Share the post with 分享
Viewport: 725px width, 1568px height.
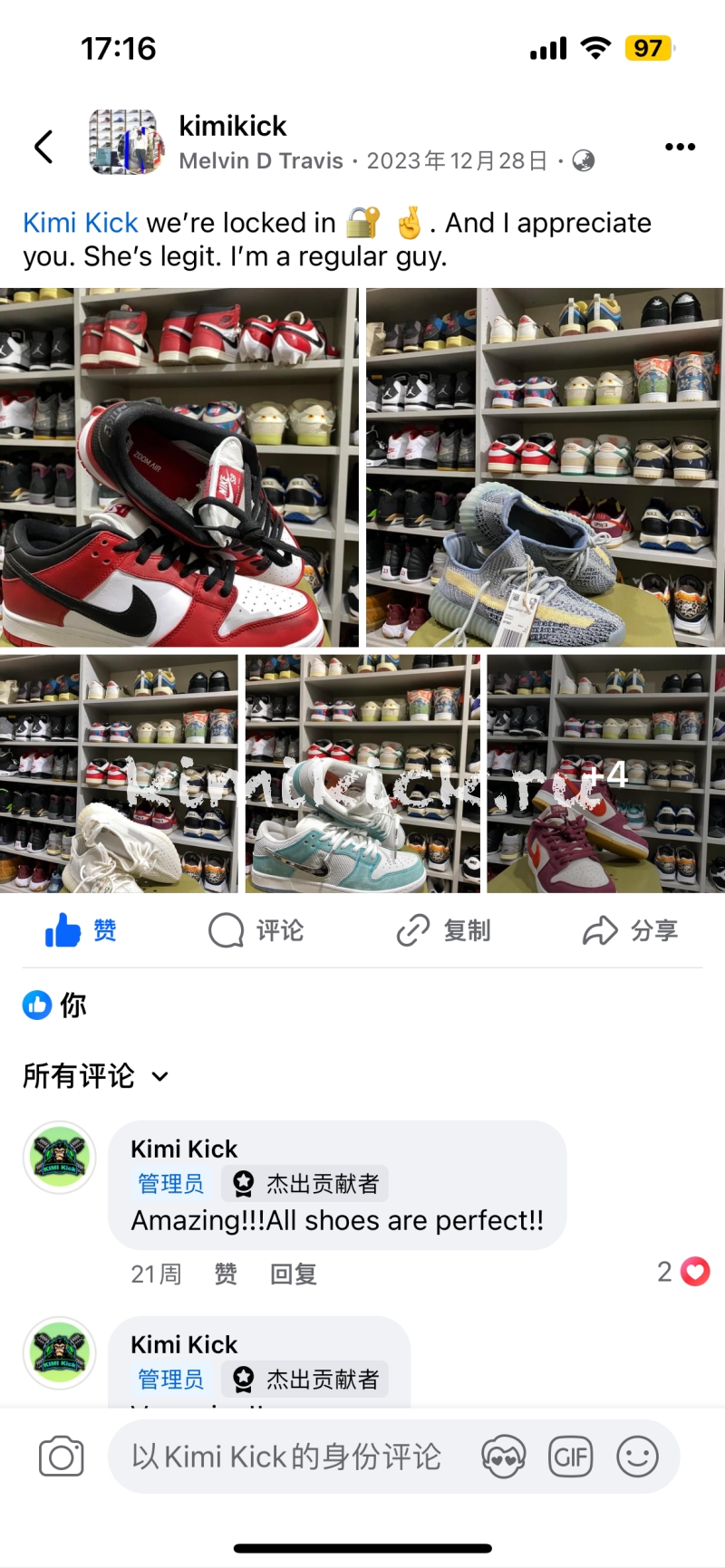630,930
